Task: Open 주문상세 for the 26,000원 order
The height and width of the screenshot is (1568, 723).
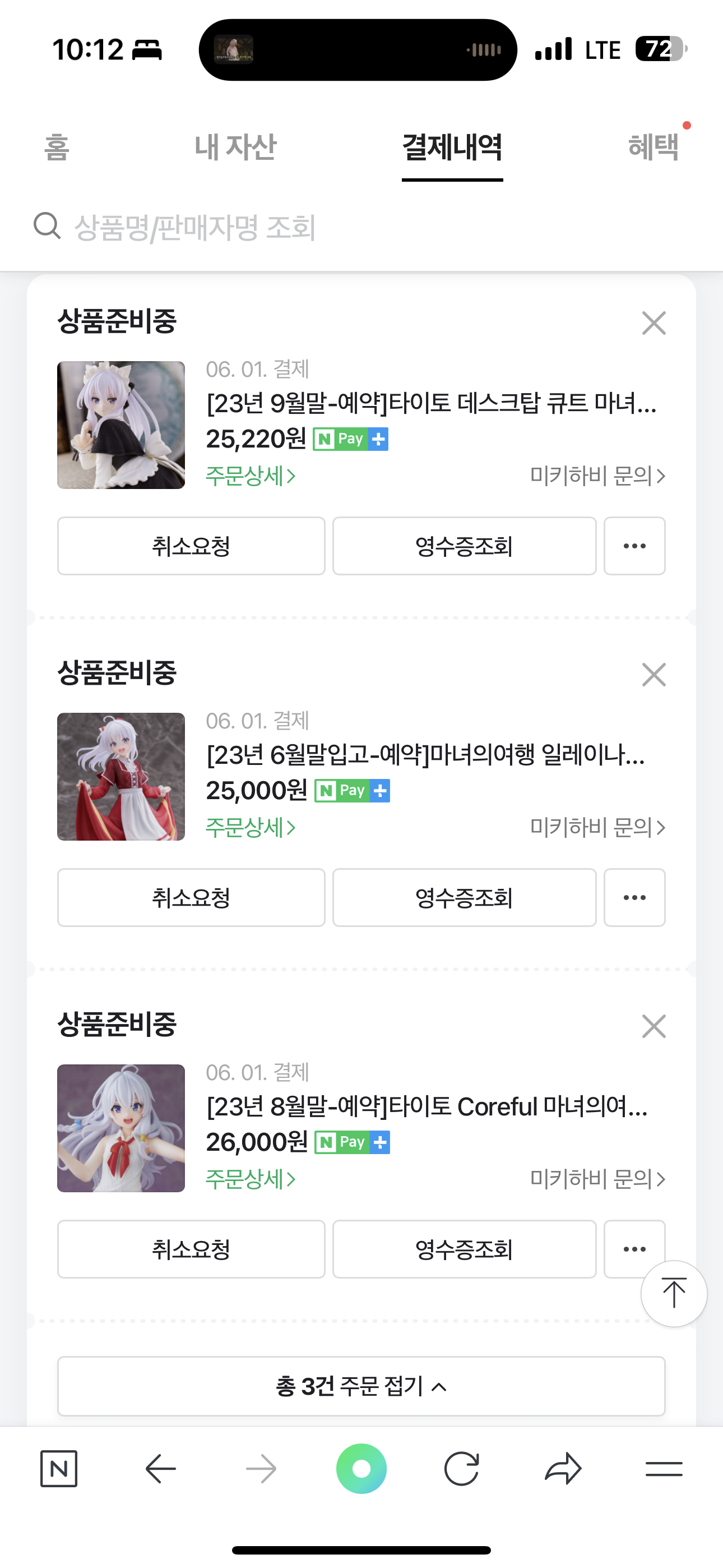Action: click(250, 1179)
